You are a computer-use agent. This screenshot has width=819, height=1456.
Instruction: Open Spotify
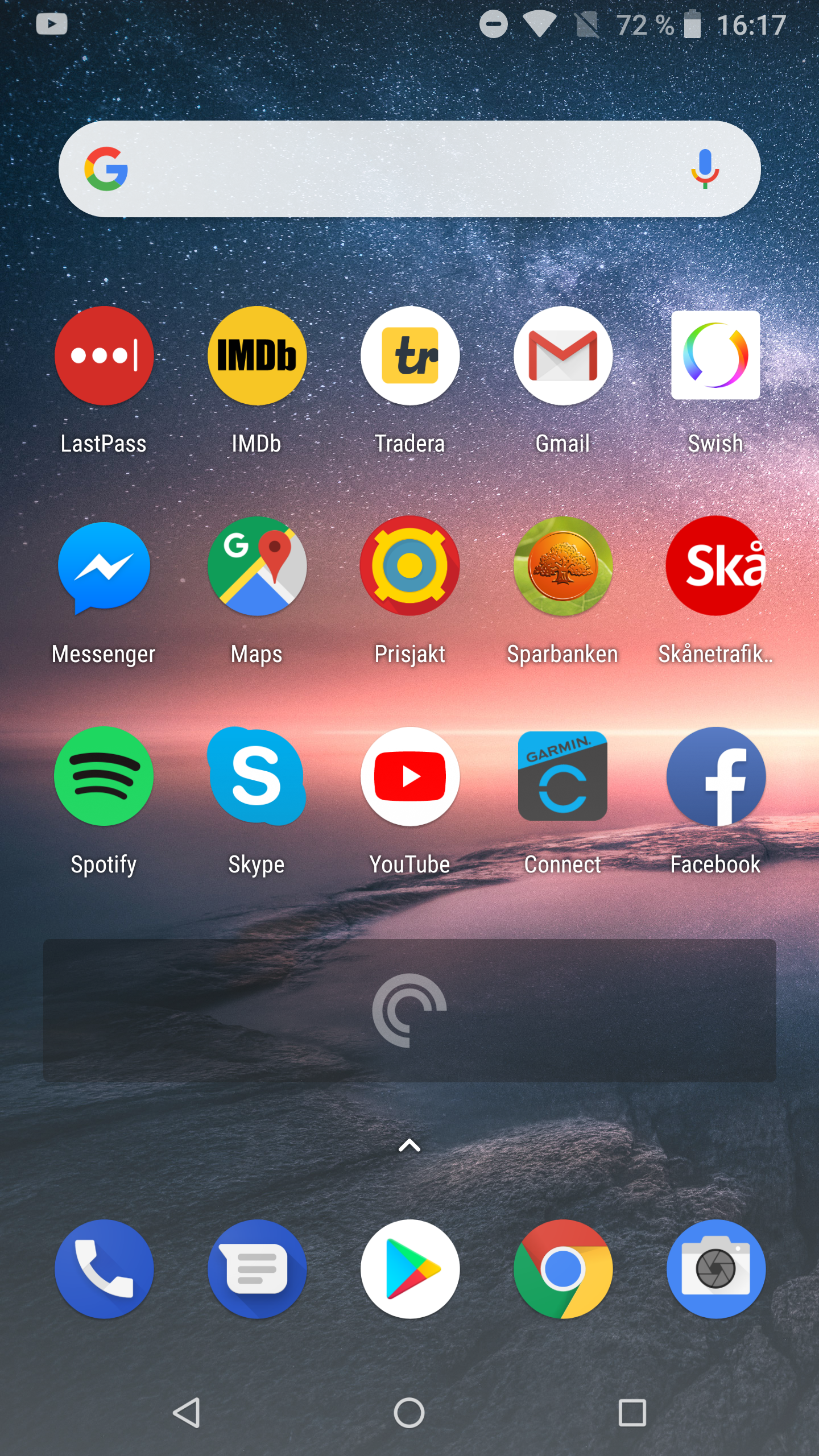click(x=104, y=776)
